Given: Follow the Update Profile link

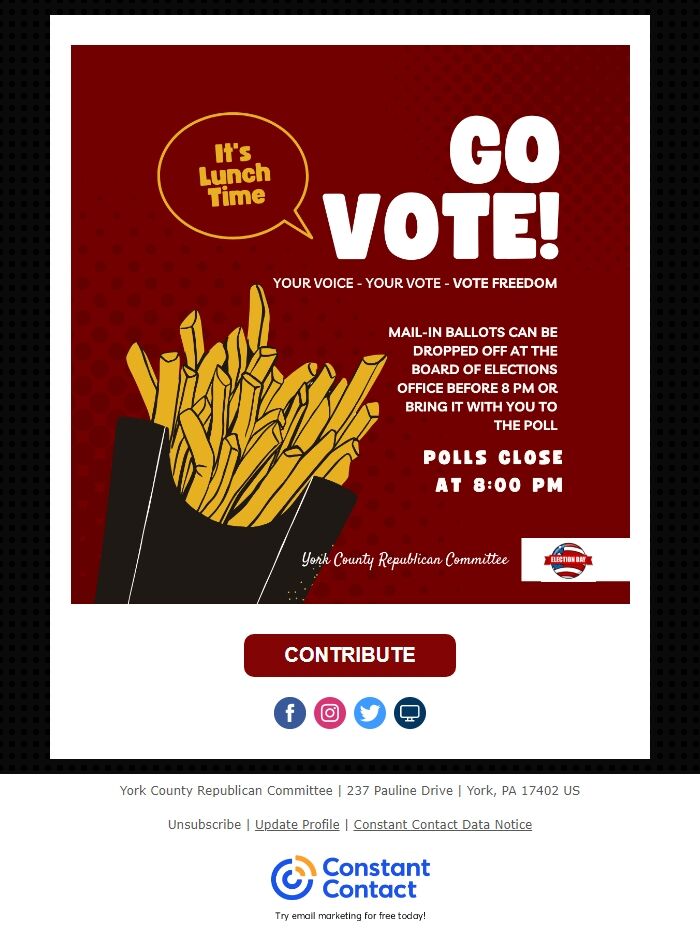Looking at the screenshot, I should (x=297, y=825).
